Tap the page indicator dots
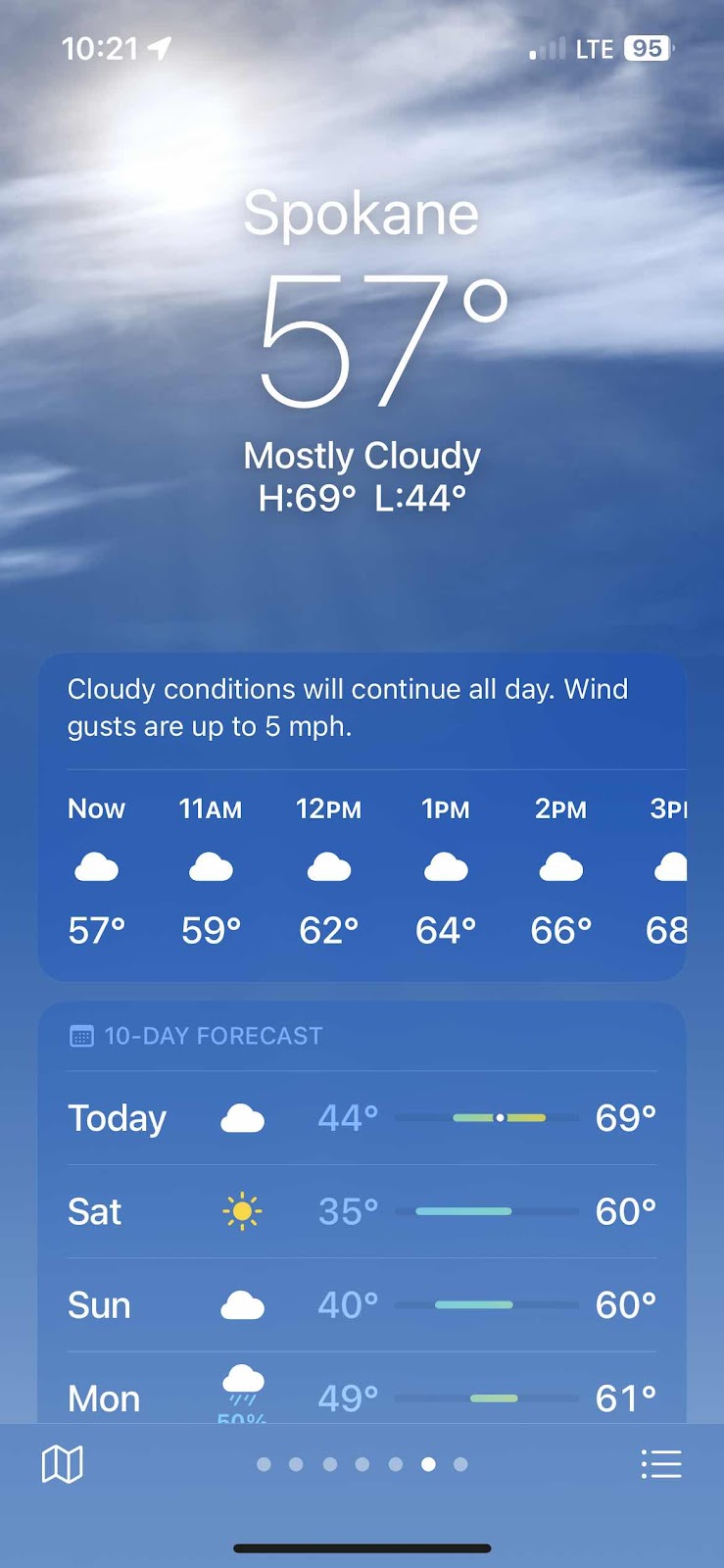The width and height of the screenshot is (724, 1568). [362, 1465]
